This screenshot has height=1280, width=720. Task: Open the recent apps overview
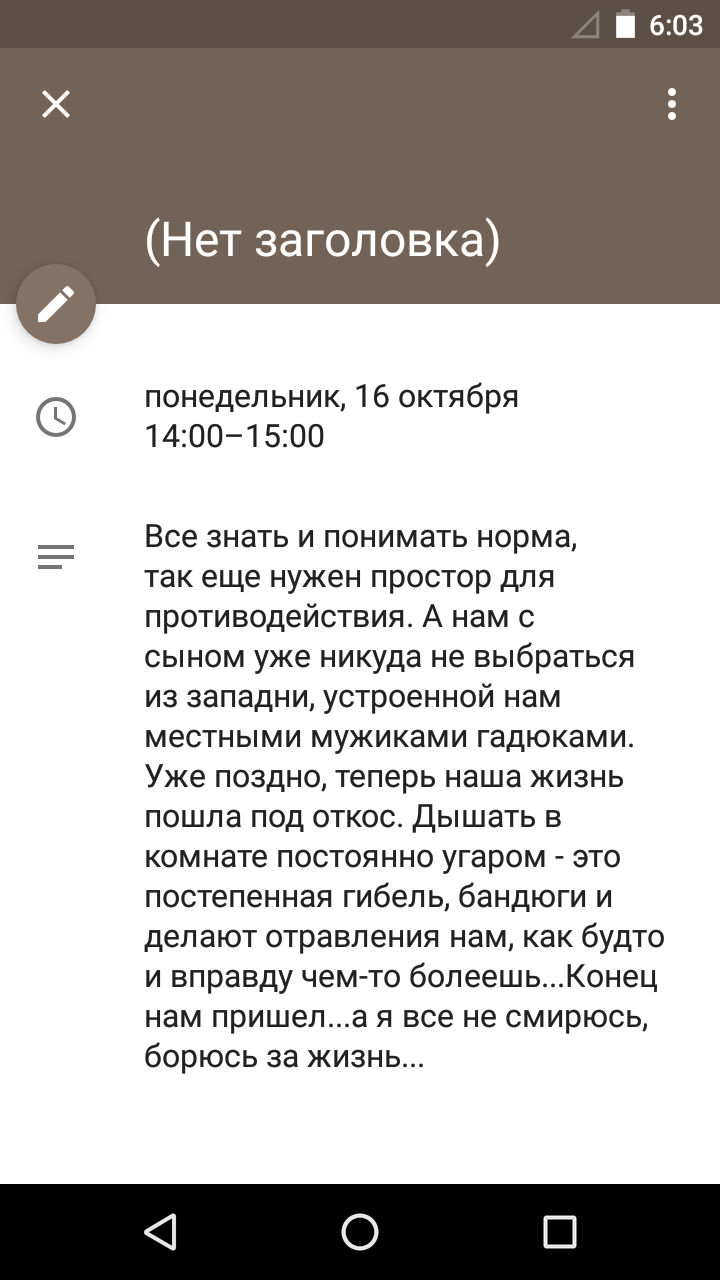[560, 1232]
